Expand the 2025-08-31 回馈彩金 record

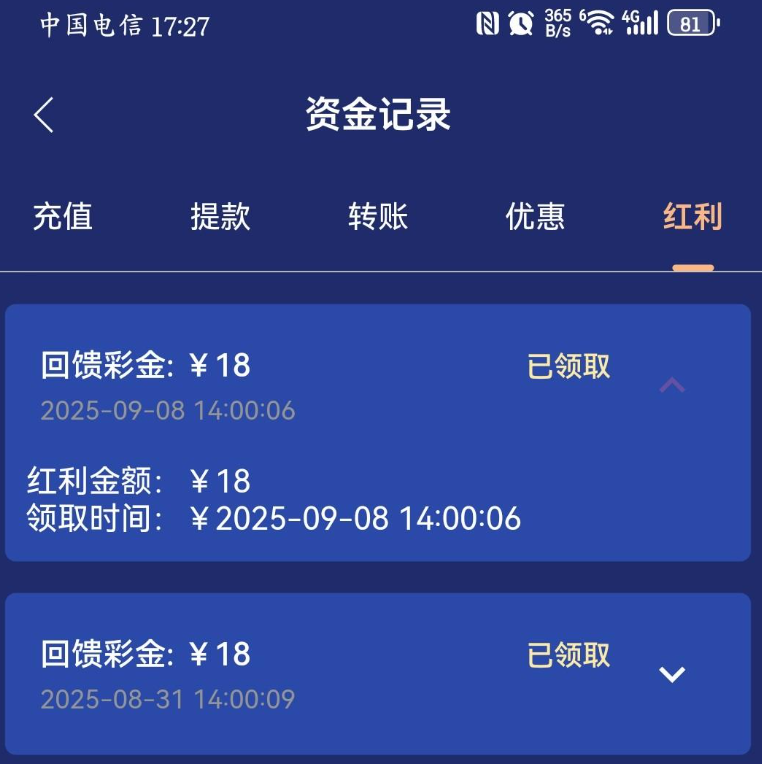point(672,674)
